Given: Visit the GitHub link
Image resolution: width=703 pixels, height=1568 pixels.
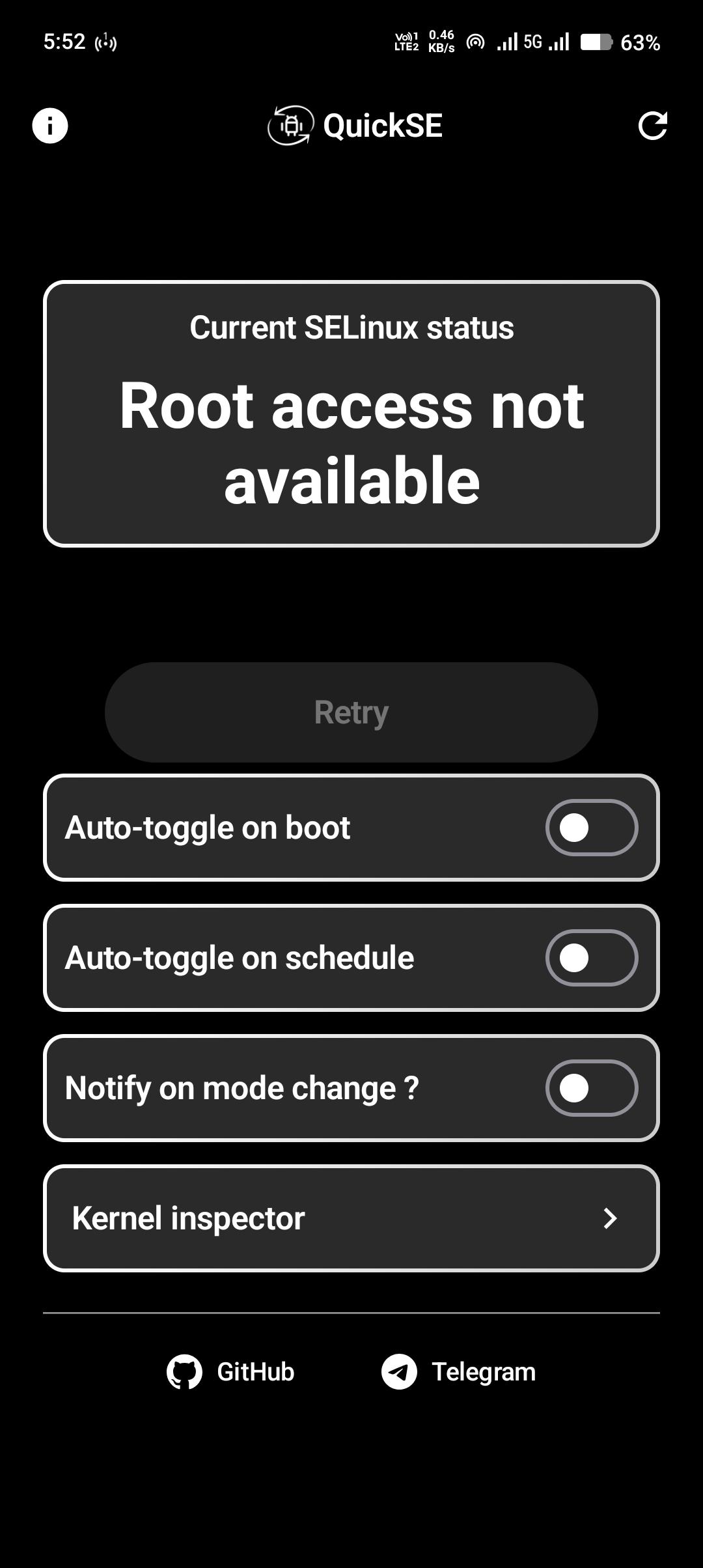Looking at the screenshot, I should point(231,1372).
